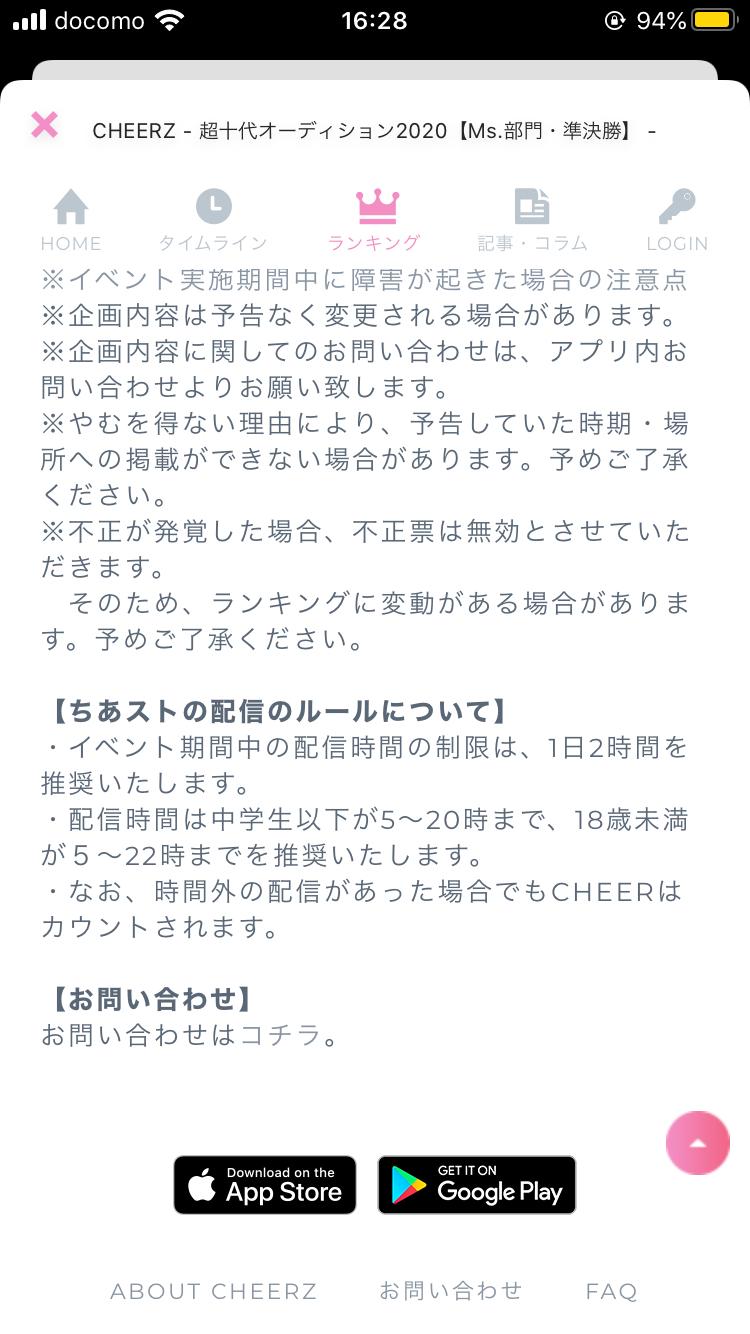Close the CHEERZ web view
The width and height of the screenshot is (750, 1334).
(44, 126)
